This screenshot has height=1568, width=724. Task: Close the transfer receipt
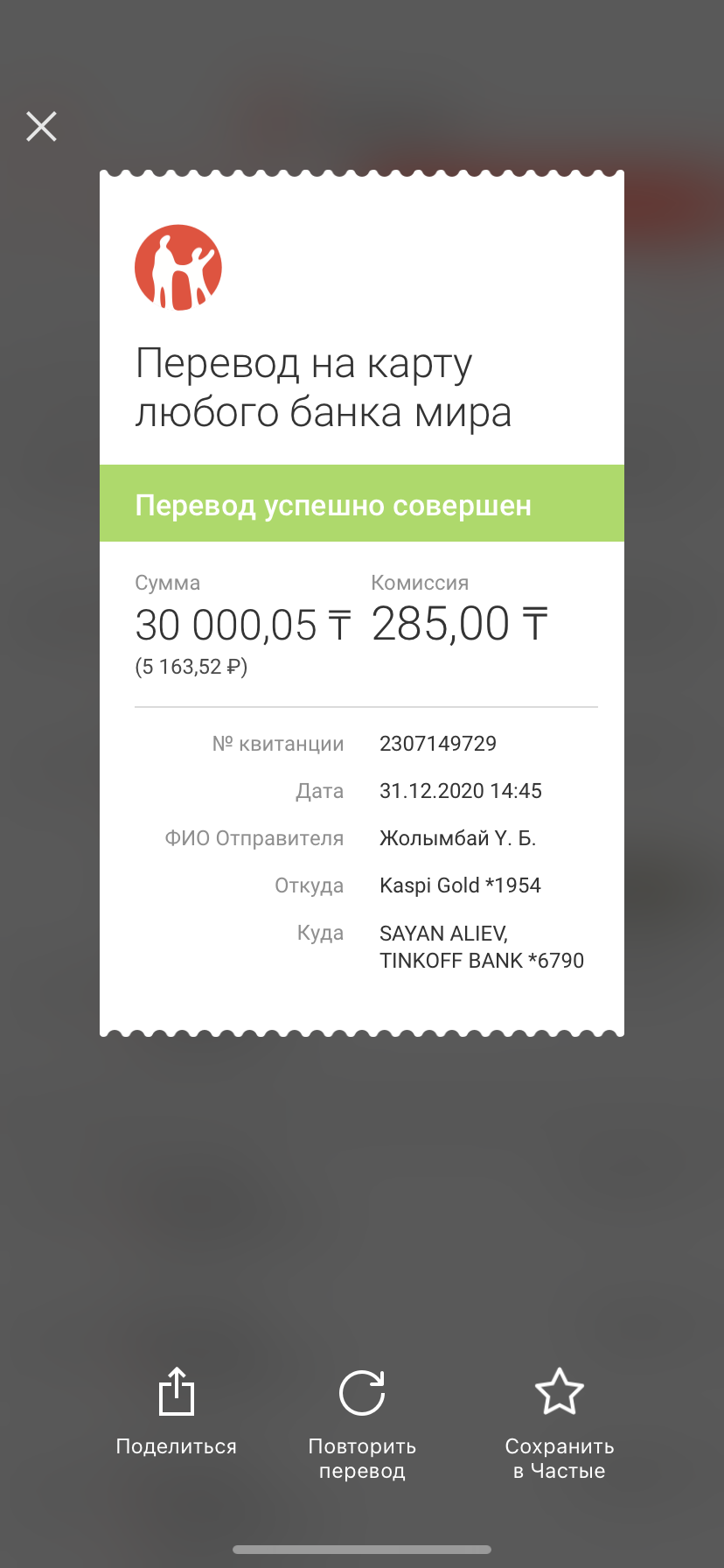point(41,126)
